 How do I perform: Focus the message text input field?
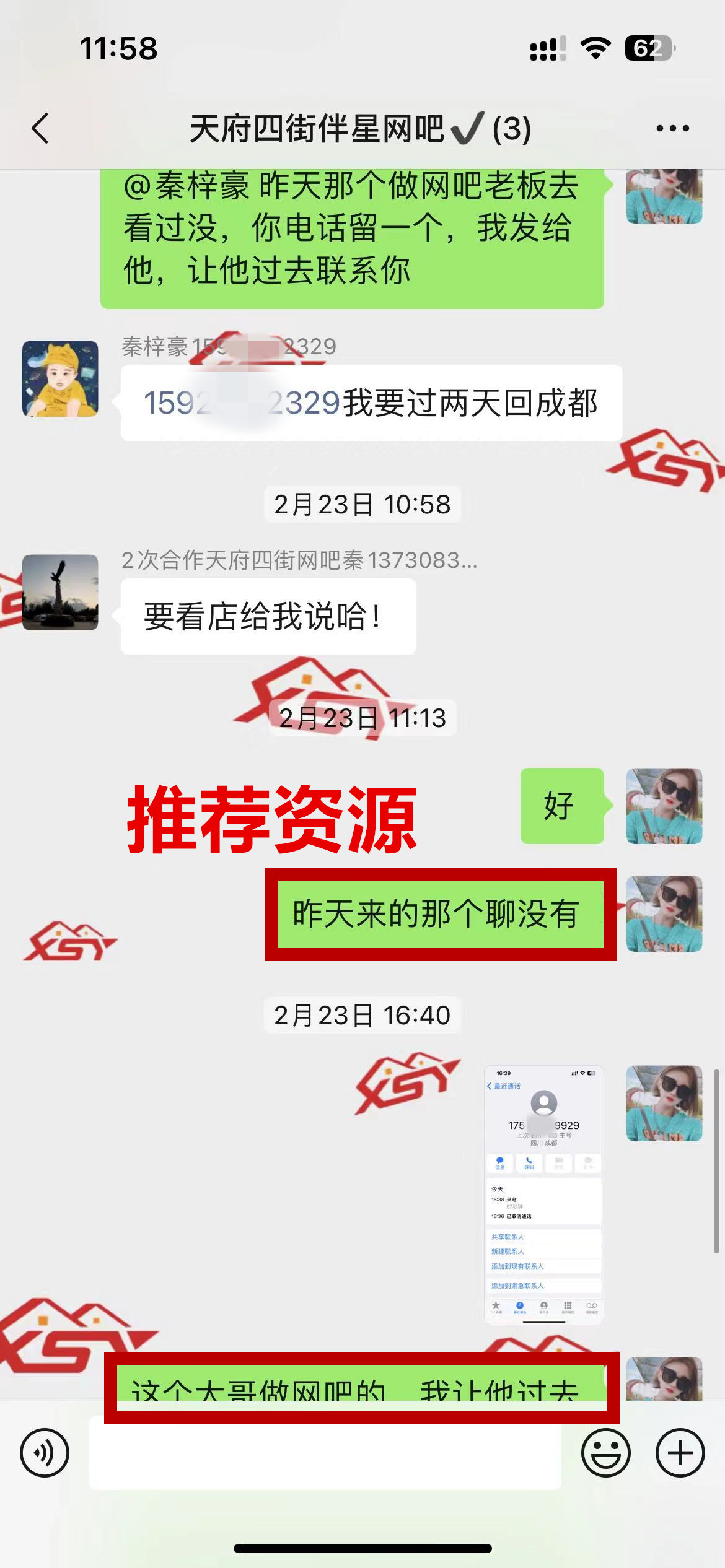click(x=325, y=1454)
